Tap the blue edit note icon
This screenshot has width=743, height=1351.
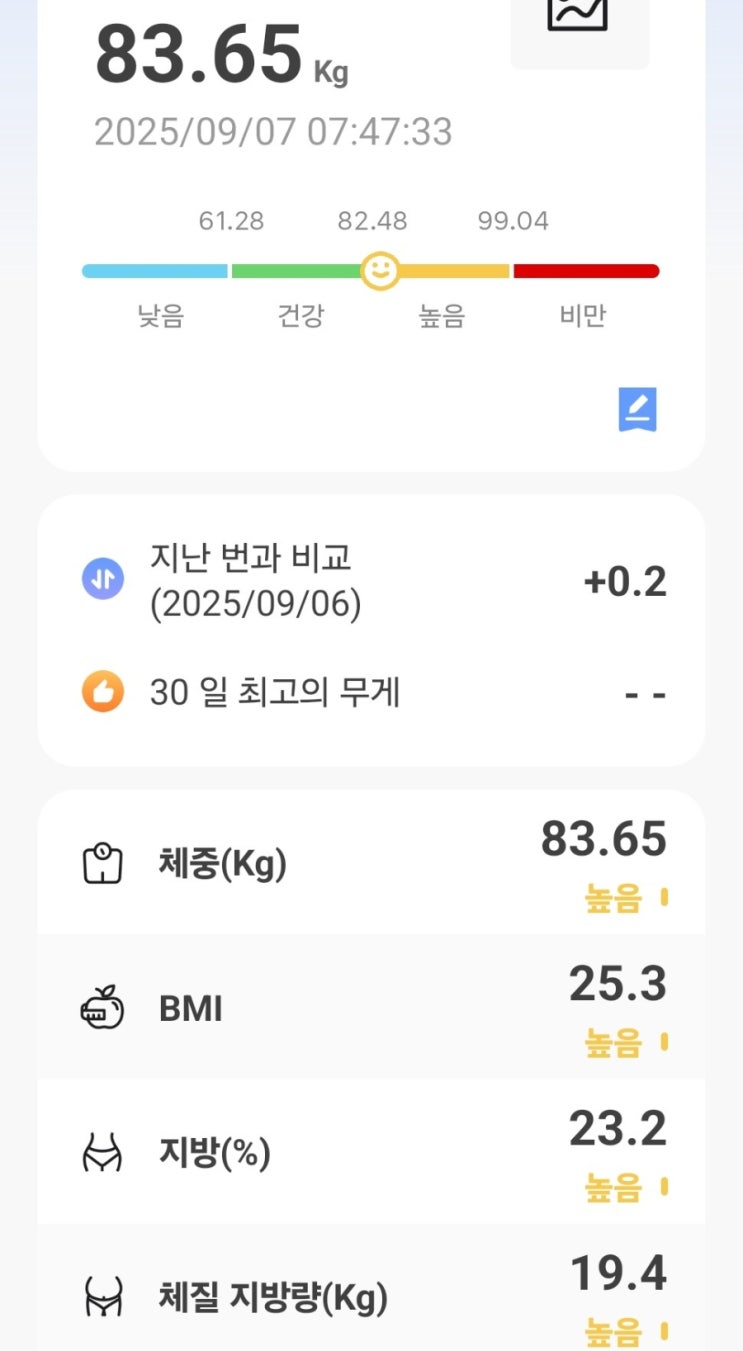[637, 409]
